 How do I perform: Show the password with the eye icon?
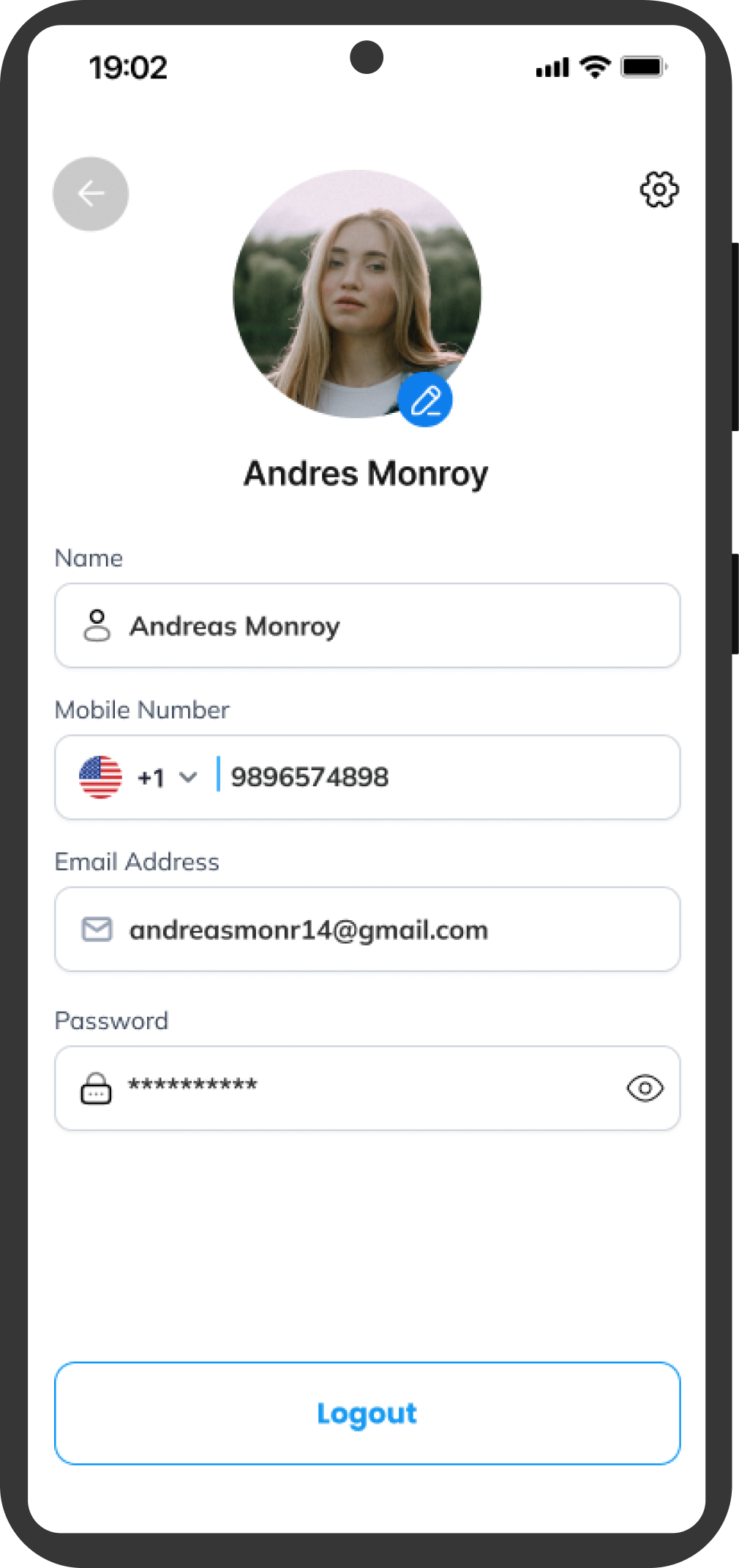click(x=645, y=1088)
